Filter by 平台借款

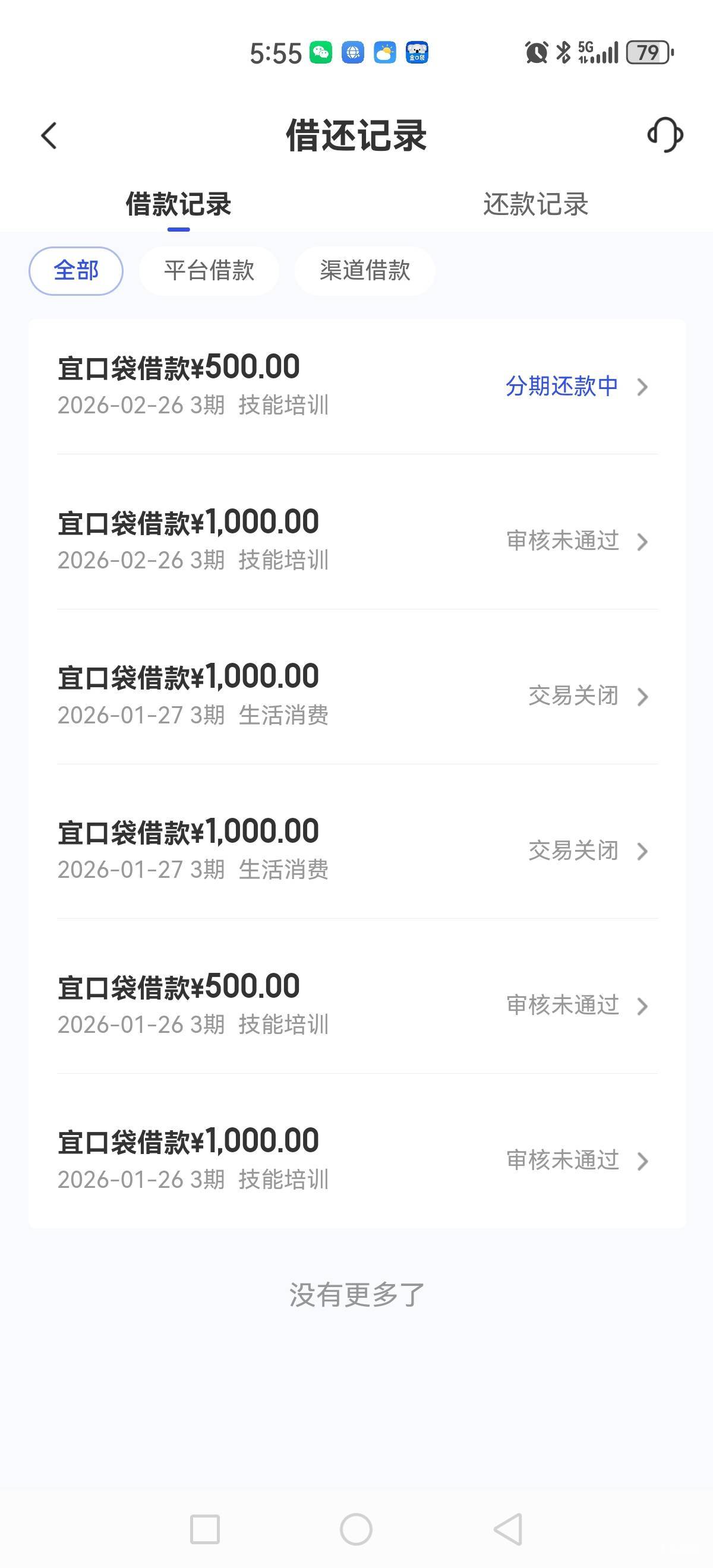(x=209, y=271)
